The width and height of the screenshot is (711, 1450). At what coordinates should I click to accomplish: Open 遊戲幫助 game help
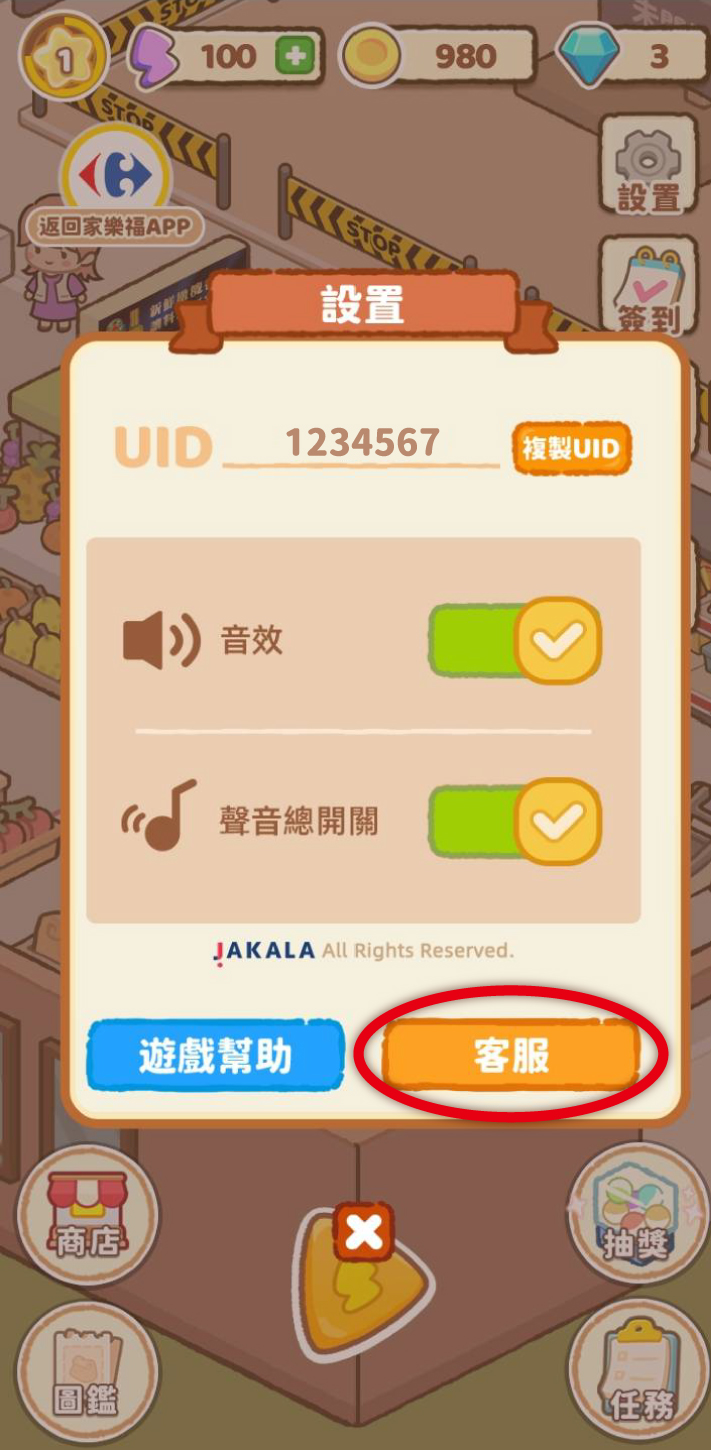point(215,1056)
